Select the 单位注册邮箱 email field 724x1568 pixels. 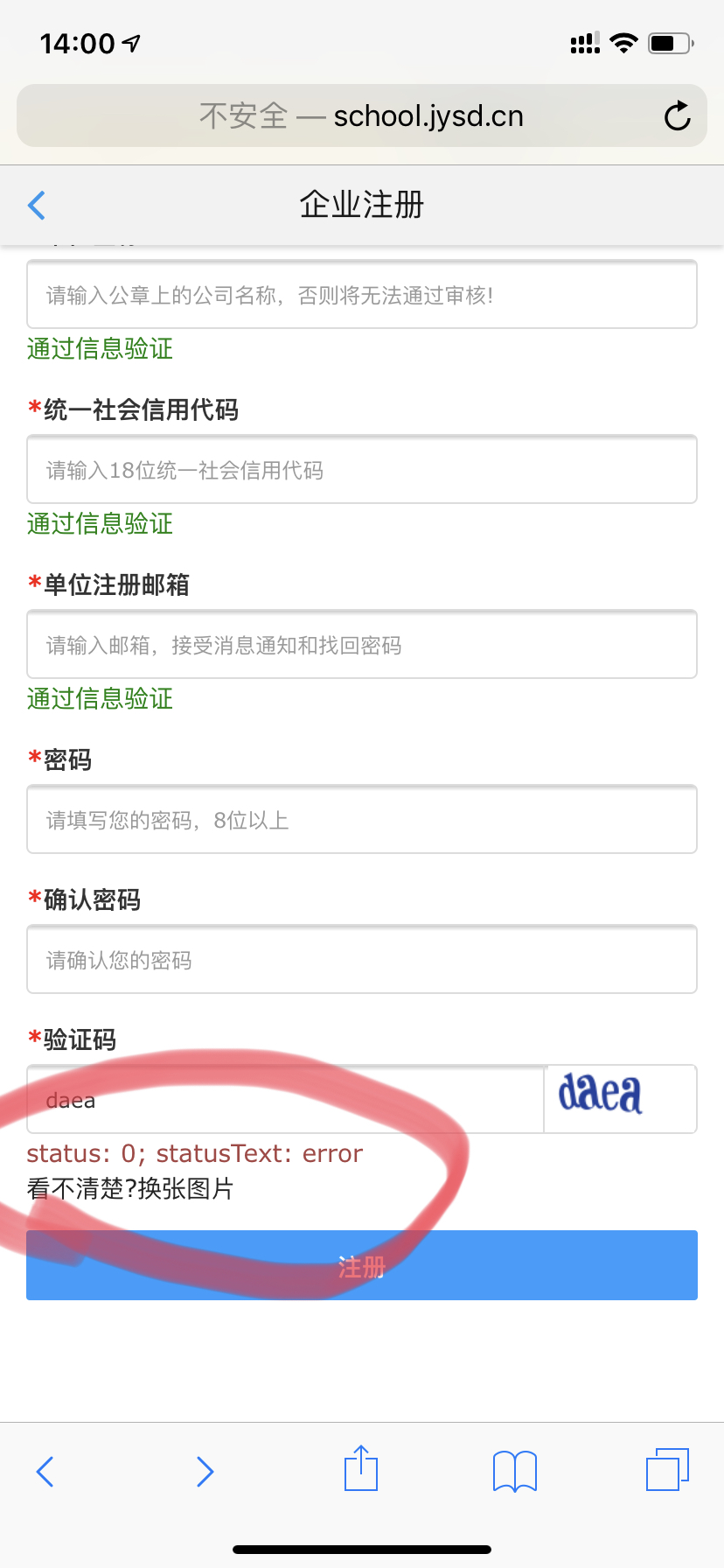[362, 645]
